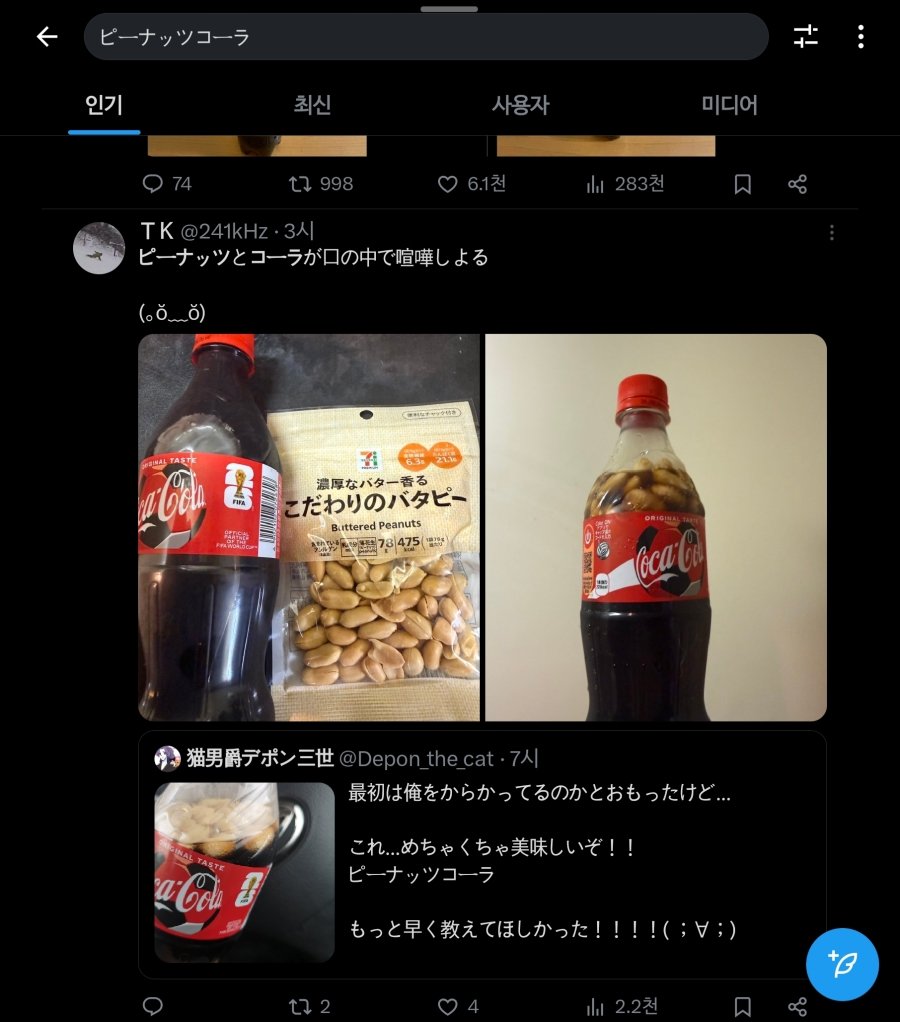Open TK's profile picture
This screenshot has width=900, height=1022.
99,248
